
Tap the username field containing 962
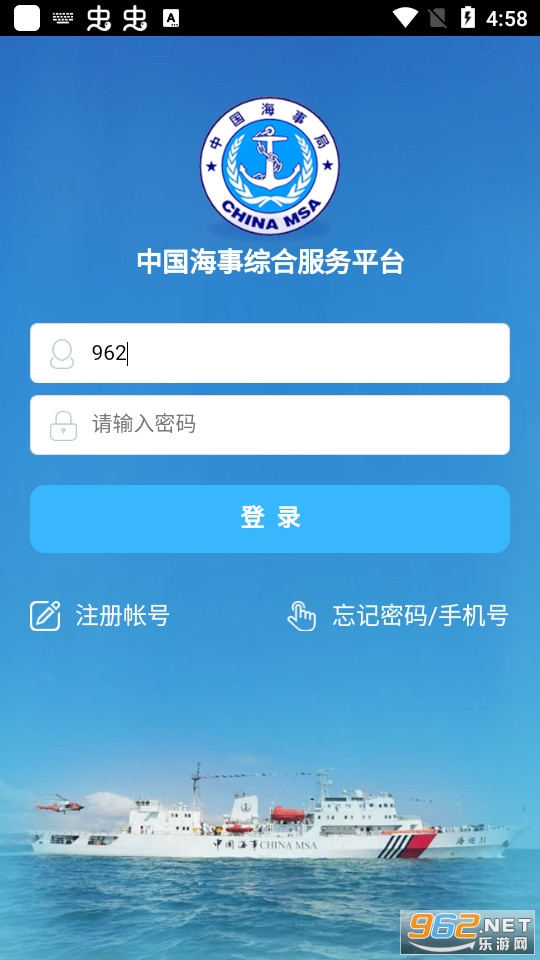click(x=269, y=353)
